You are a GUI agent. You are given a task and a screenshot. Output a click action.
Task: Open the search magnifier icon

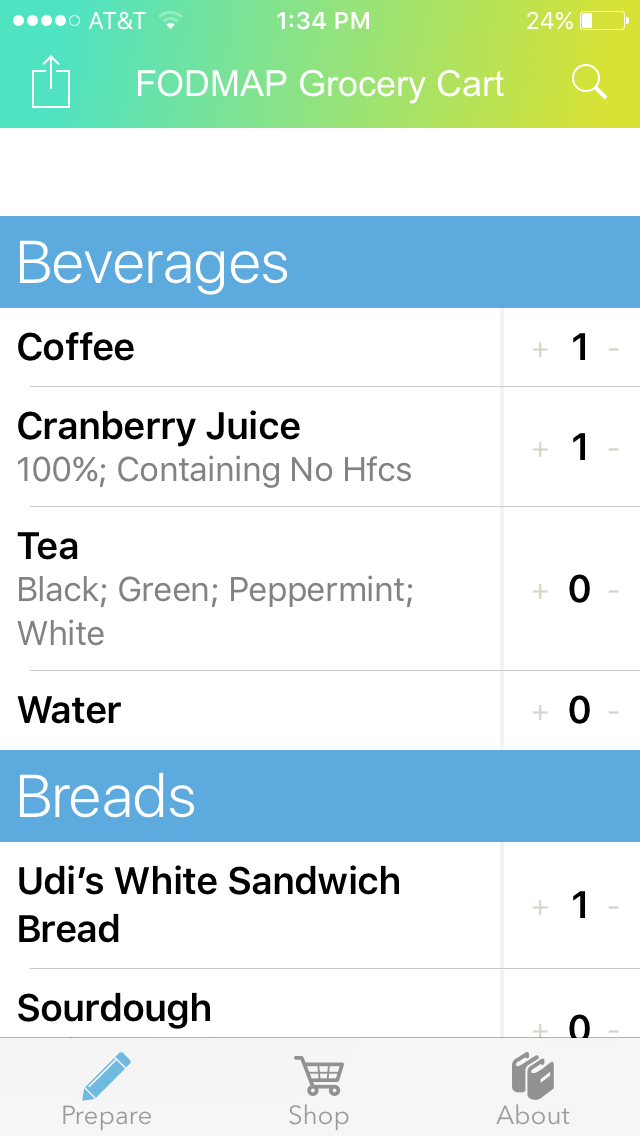pyautogui.click(x=589, y=83)
